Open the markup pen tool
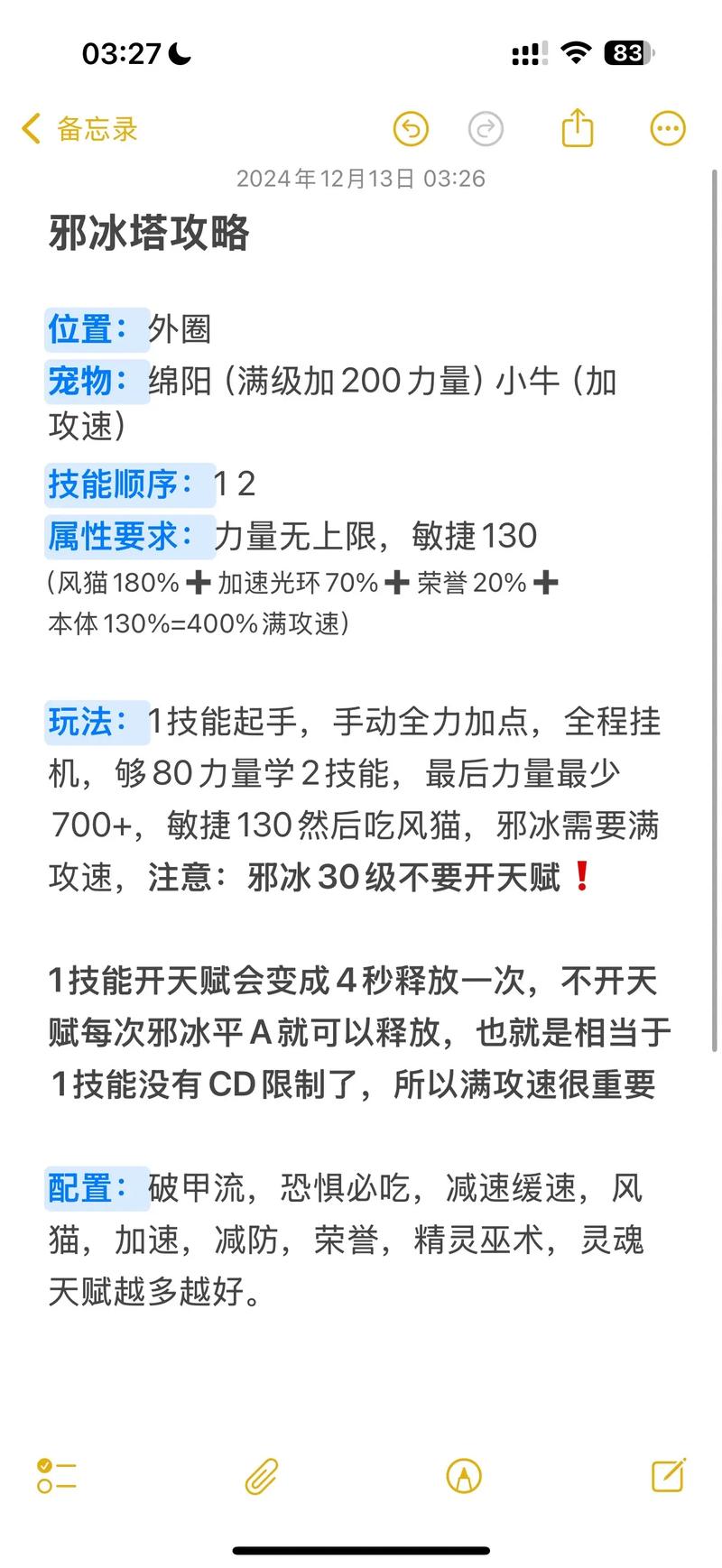722x1568 pixels. point(464,1476)
